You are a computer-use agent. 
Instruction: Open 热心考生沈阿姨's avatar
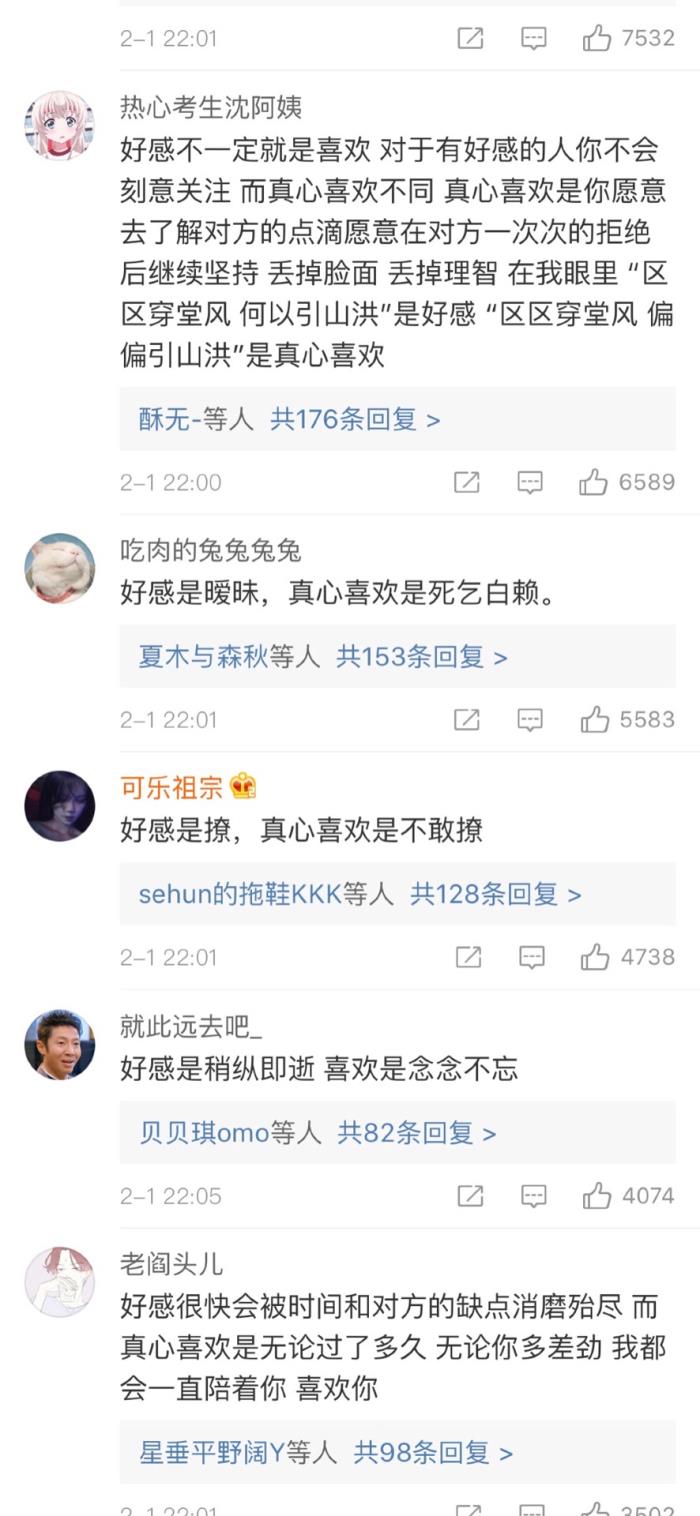tap(60, 126)
